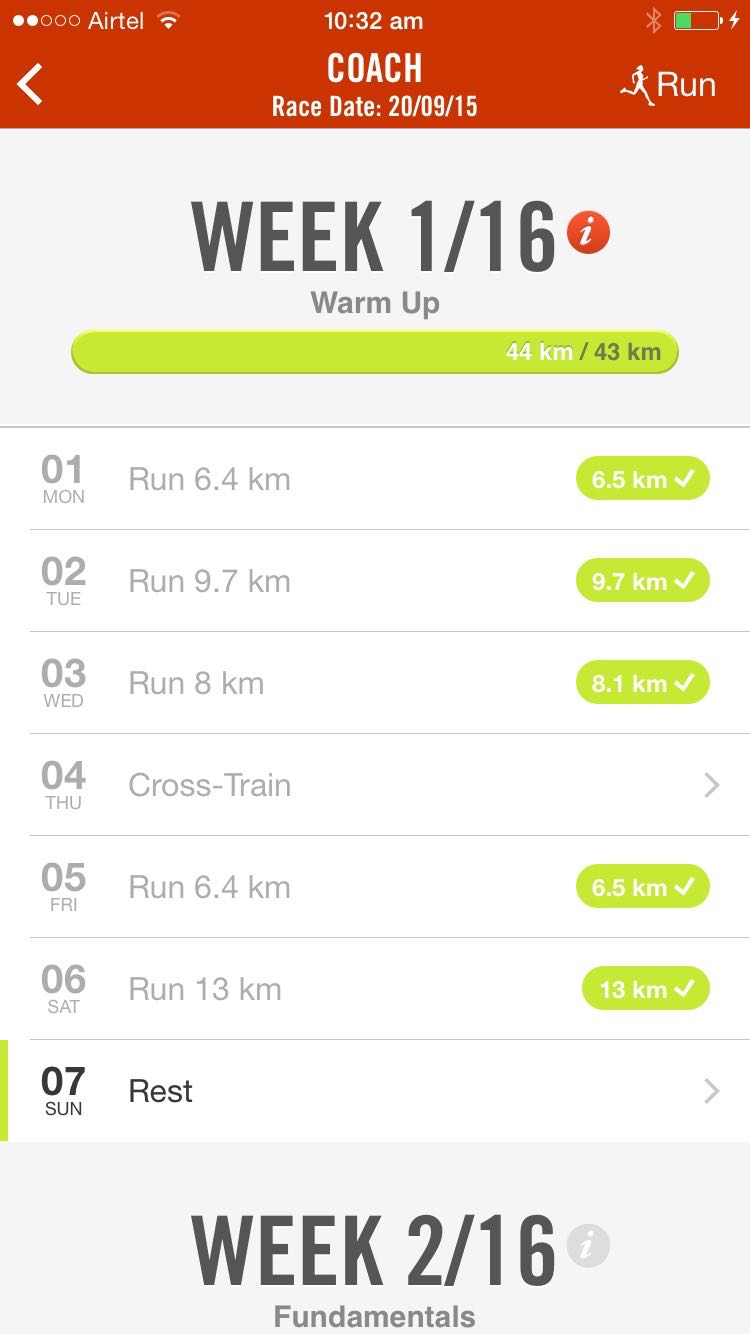Open Friday's Run 6.4 km workout
This screenshot has height=1334, width=750.
click(x=375, y=888)
